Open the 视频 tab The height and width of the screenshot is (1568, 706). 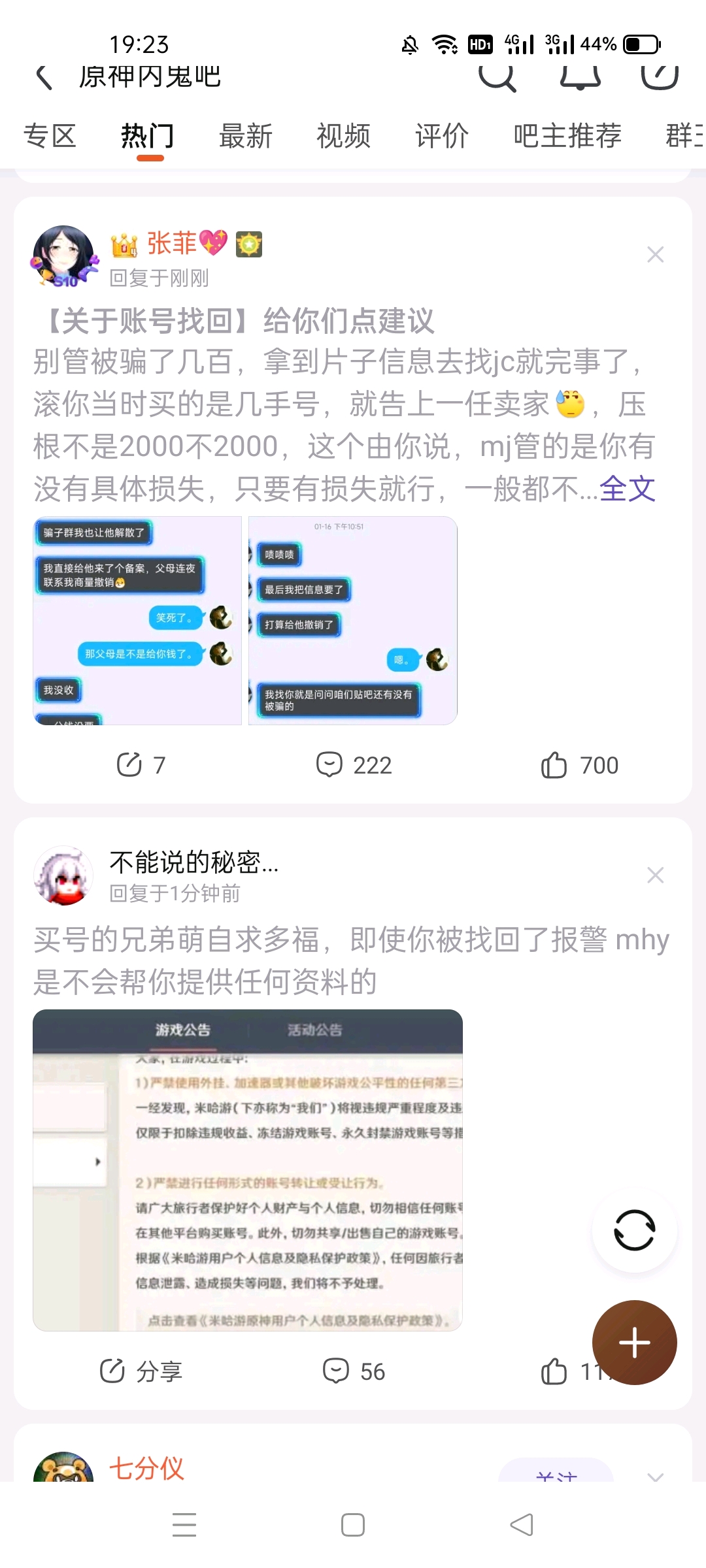click(x=345, y=136)
